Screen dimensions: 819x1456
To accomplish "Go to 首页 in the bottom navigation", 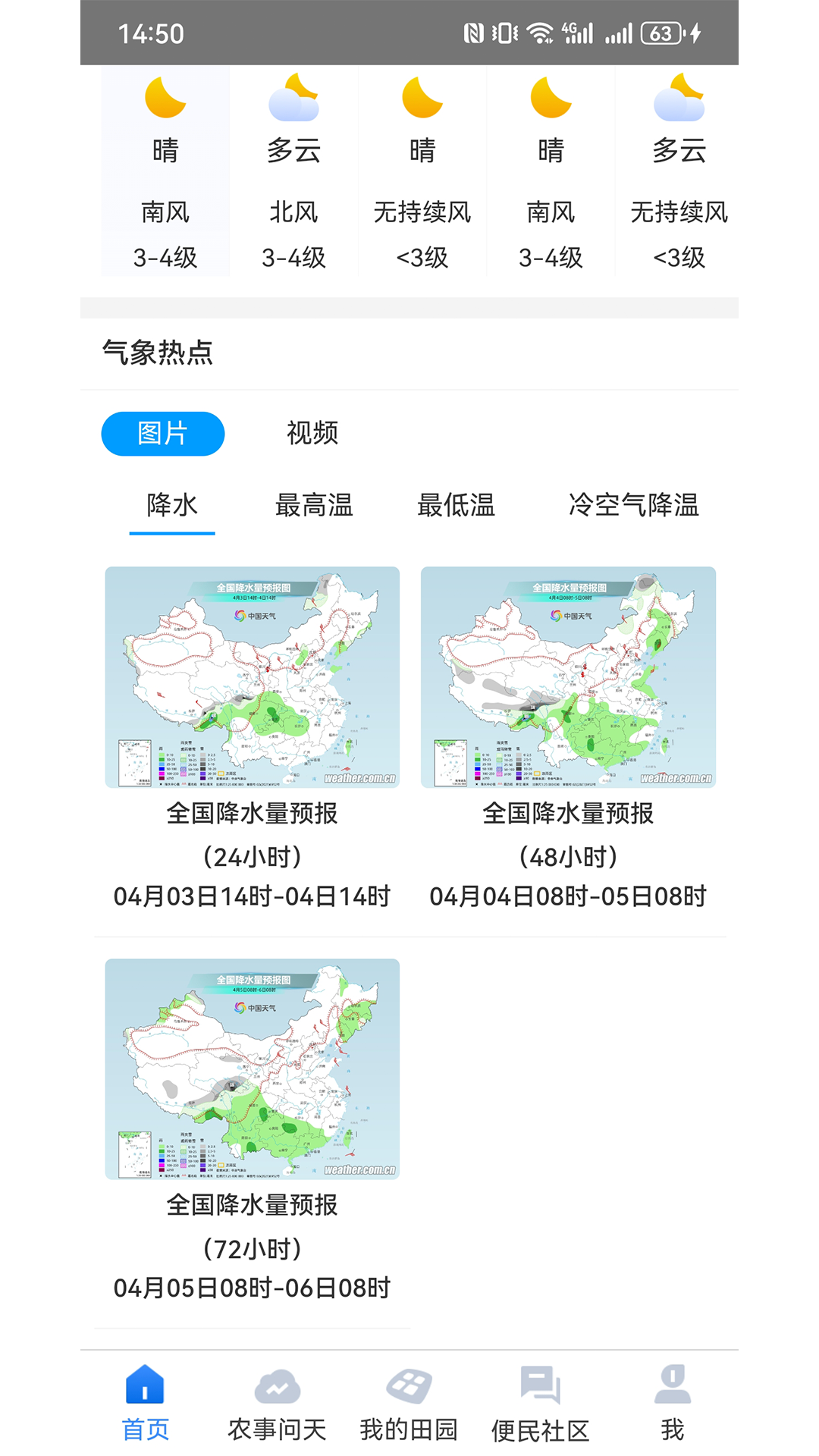I will (x=145, y=1403).
